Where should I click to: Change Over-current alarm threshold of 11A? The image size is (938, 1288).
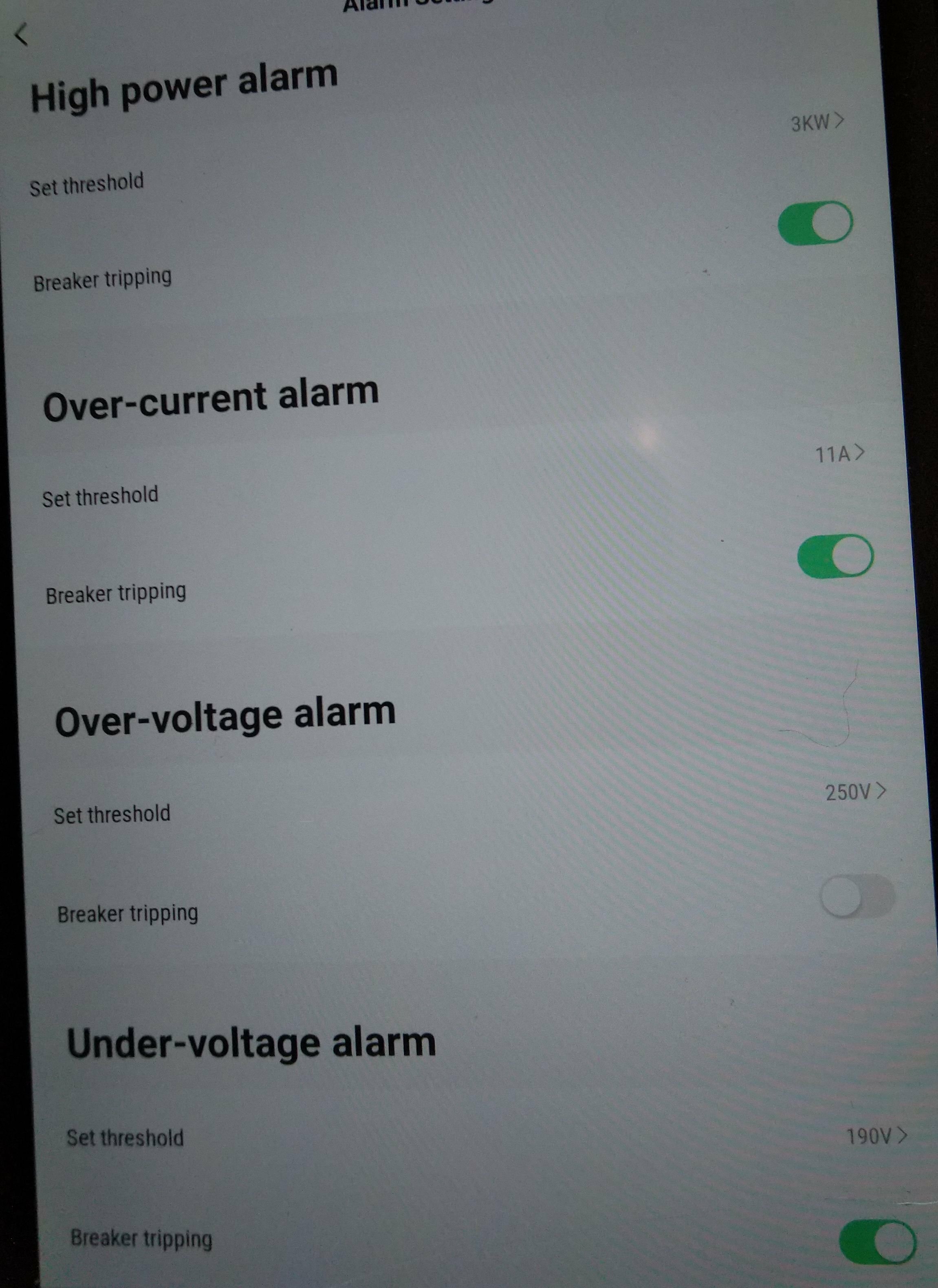(839, 454)
